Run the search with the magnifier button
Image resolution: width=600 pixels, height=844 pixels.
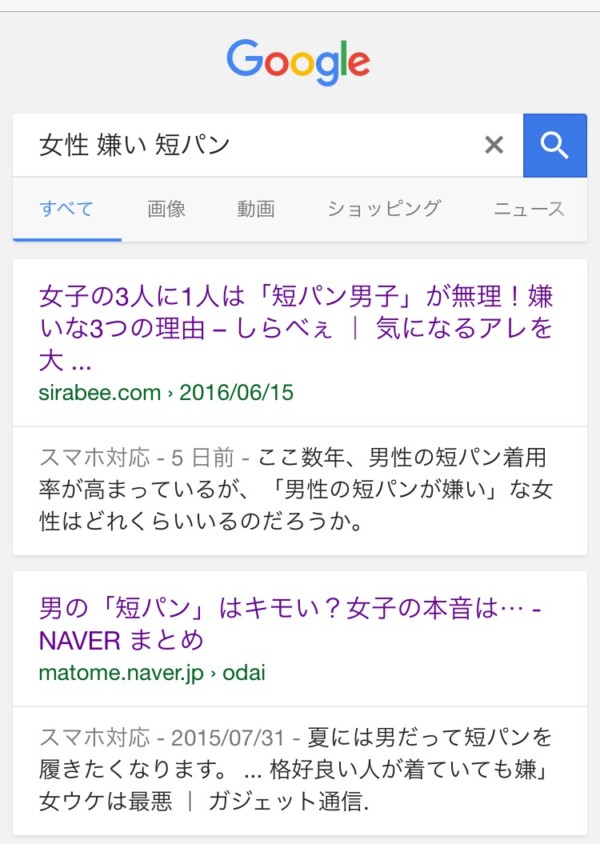(x=555, y=146)
